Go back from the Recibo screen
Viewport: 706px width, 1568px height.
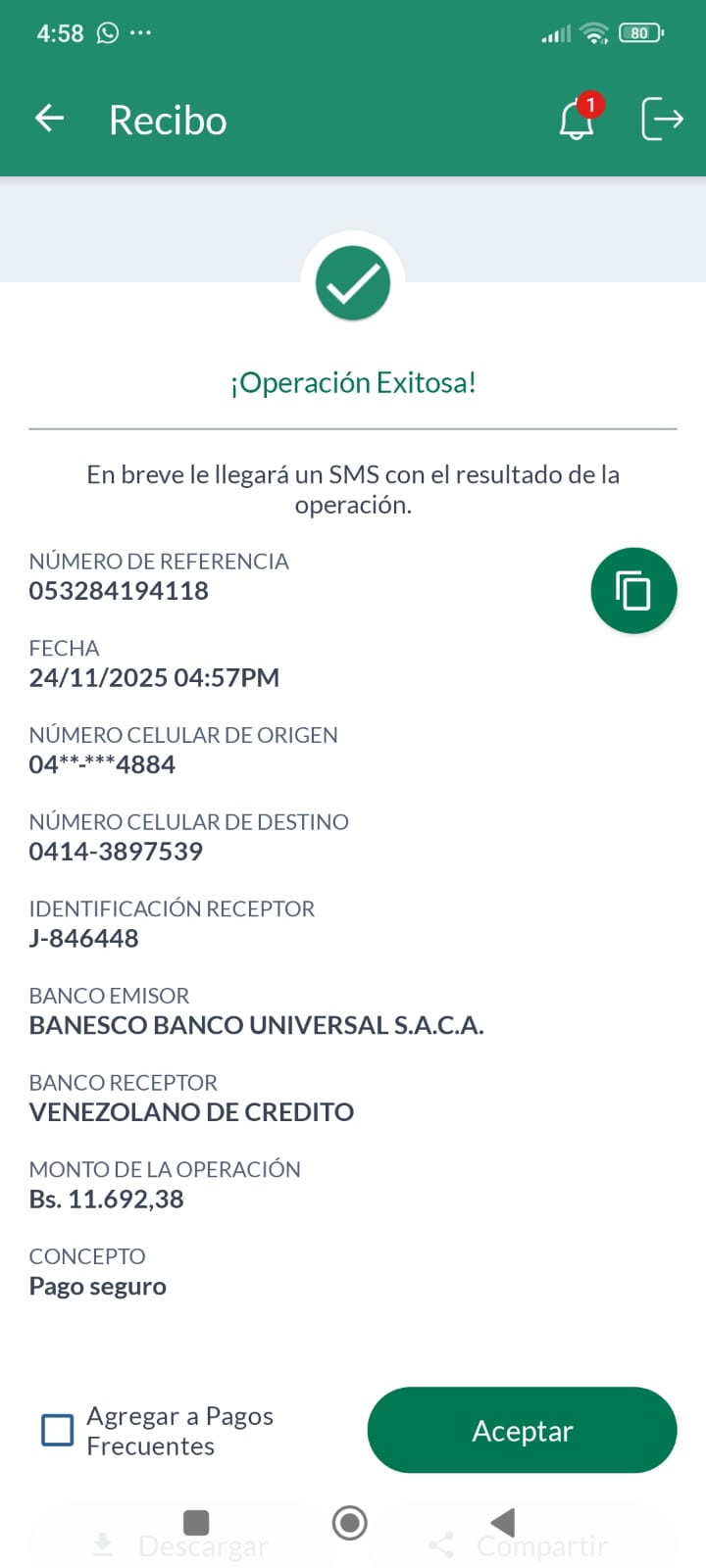coord(49,120)
